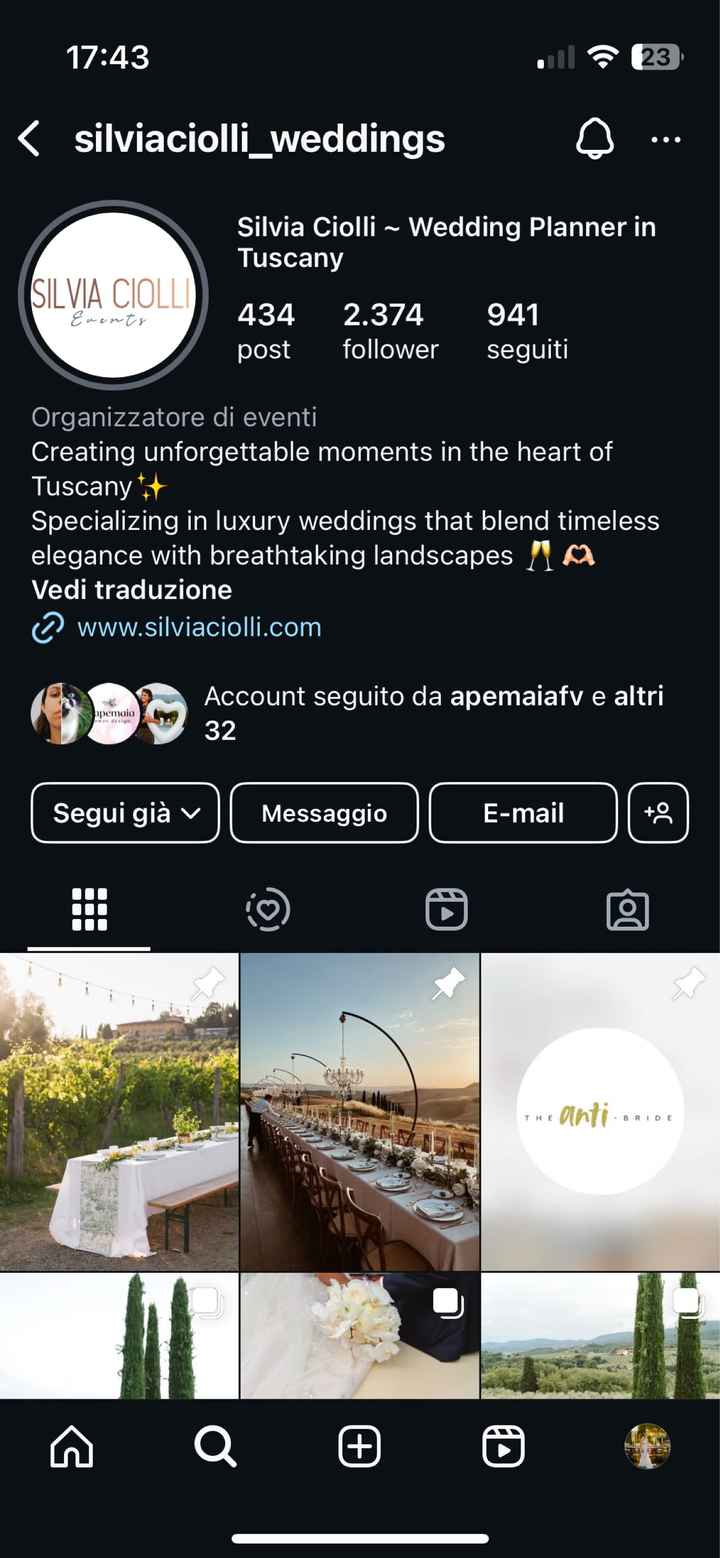720x1558 pixels.
Task: View the Silvia Ciolli profile picture
Action: pyautogui.click(x=113, y=295)
